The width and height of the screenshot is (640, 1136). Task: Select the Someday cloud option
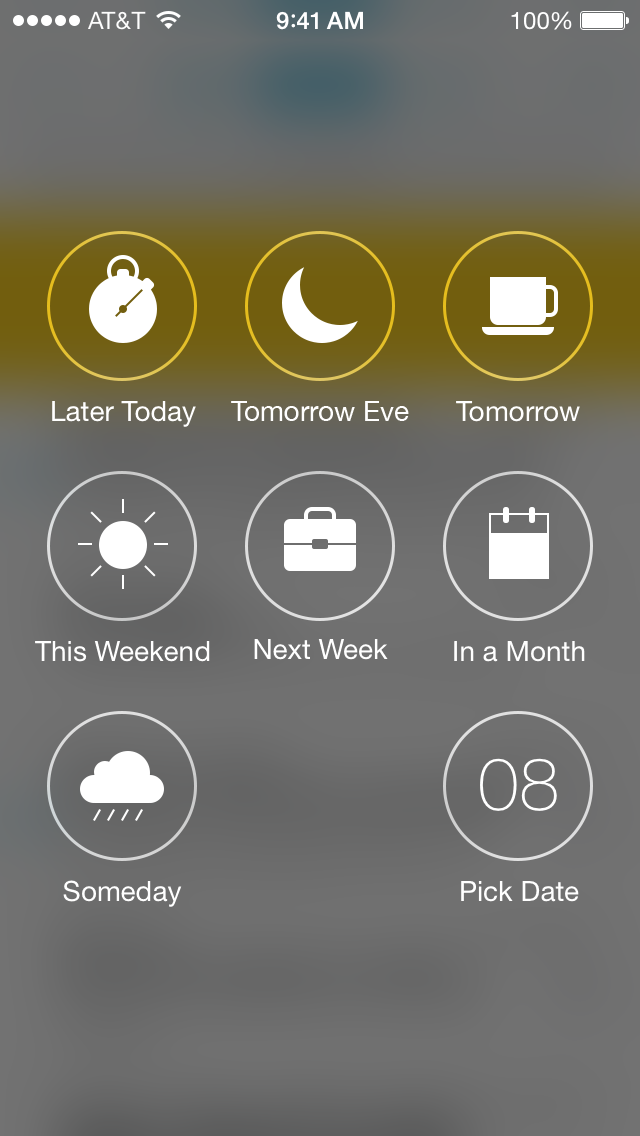122,786
